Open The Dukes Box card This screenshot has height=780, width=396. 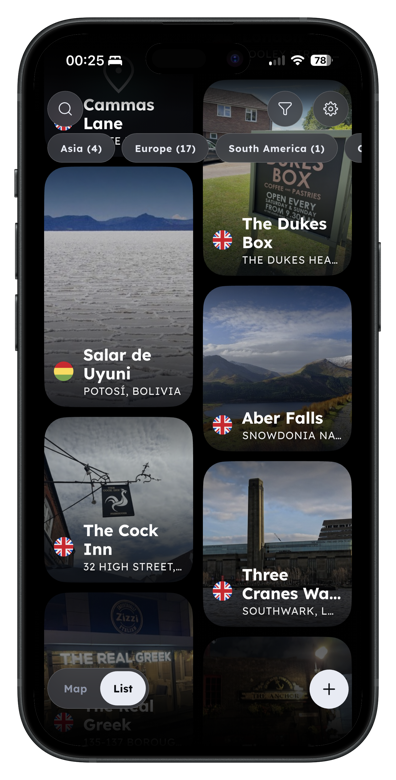277,178
